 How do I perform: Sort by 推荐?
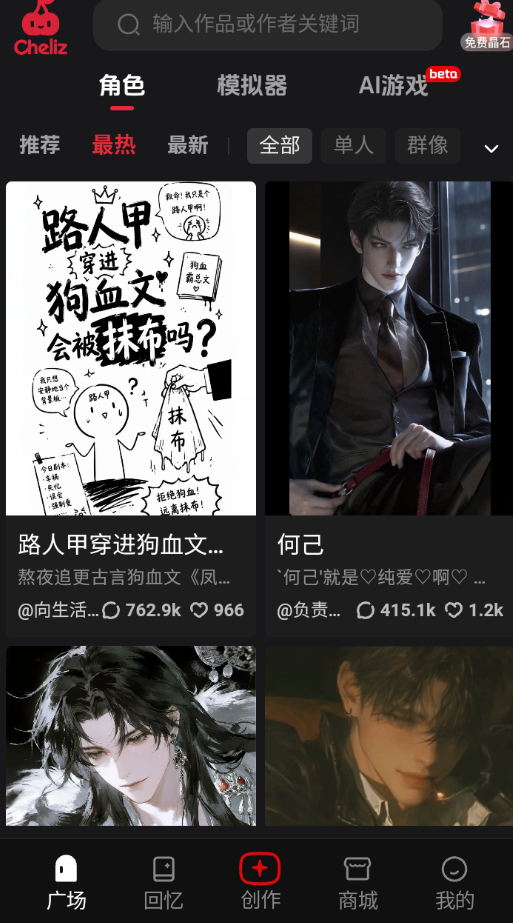(39, 145)
